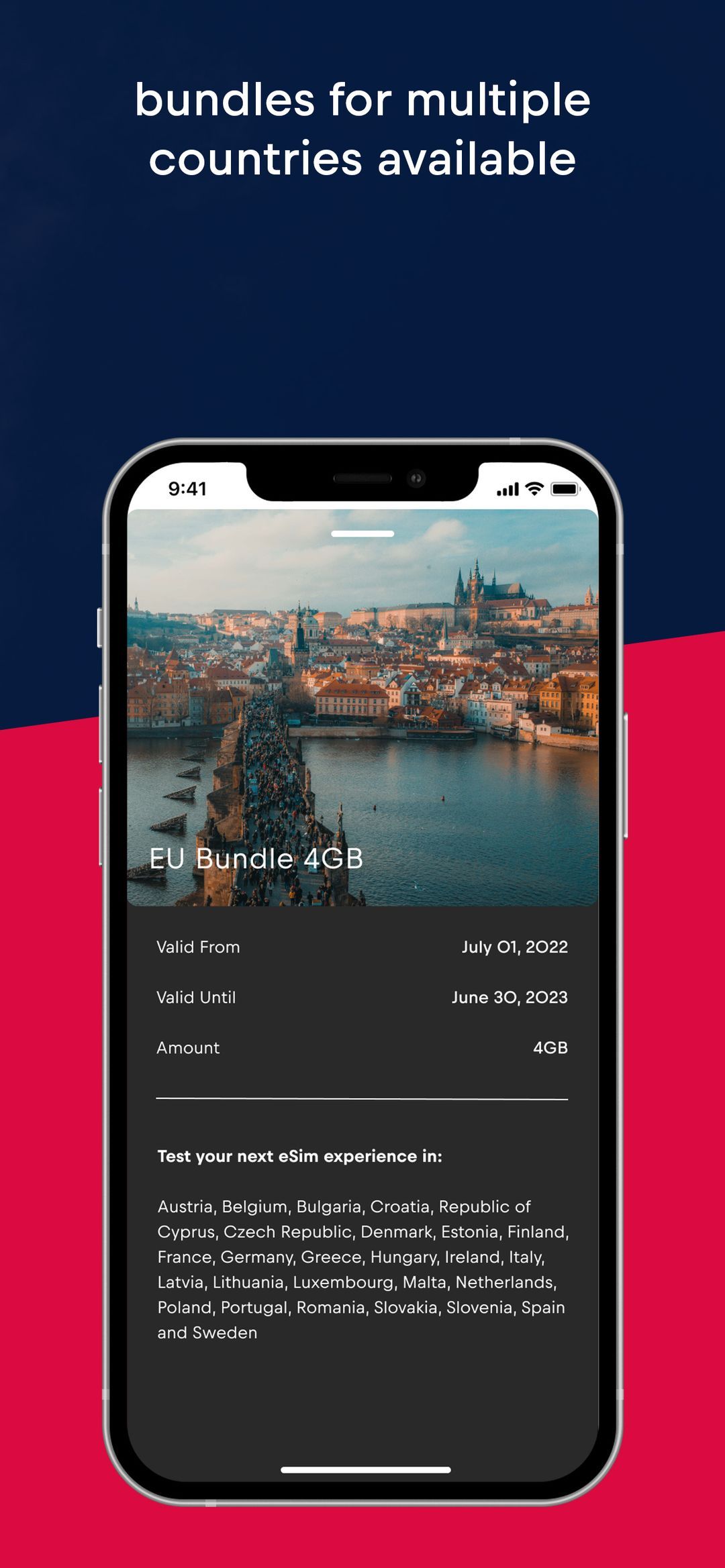Tap the Valid From row

[x=362, y=947]
